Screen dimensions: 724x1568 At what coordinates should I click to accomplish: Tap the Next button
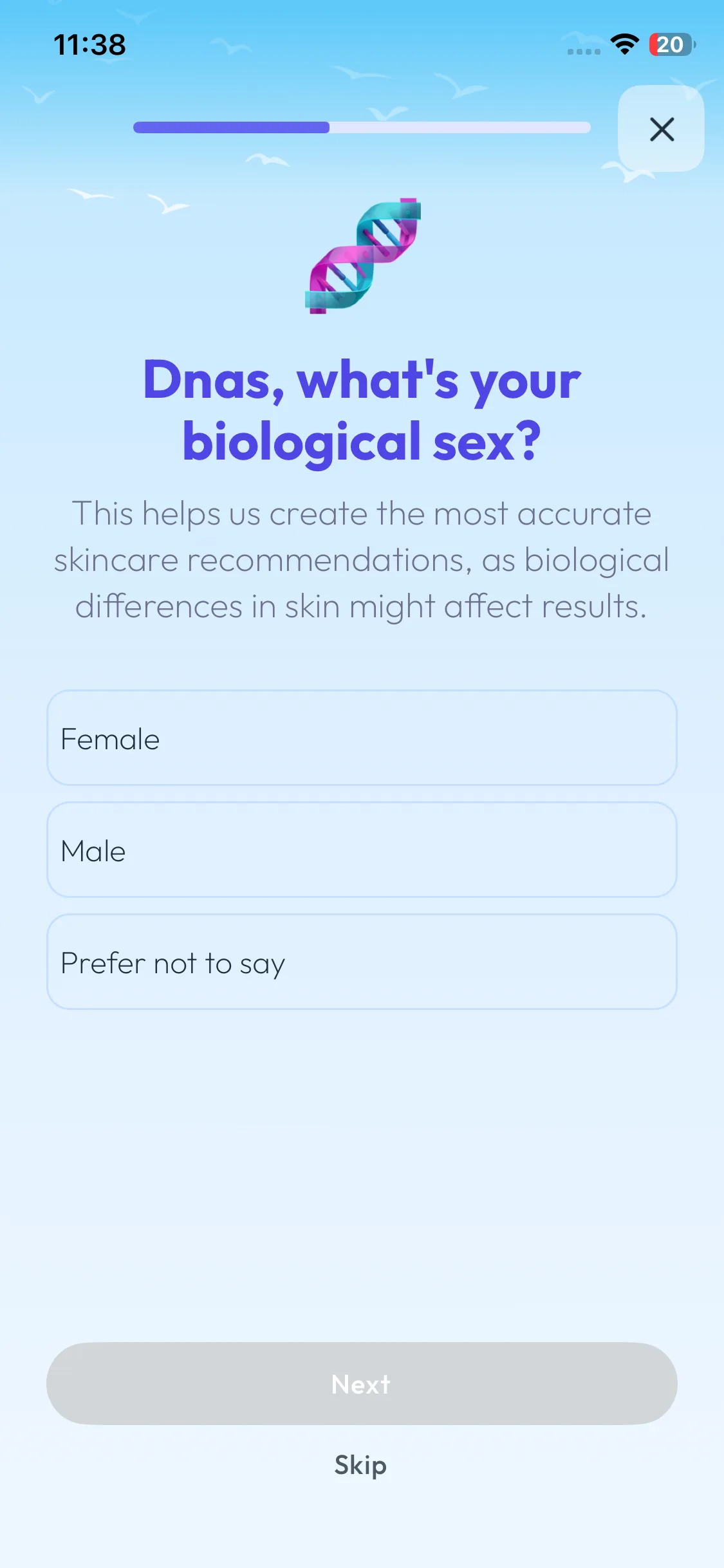(x=362, y=1383)
